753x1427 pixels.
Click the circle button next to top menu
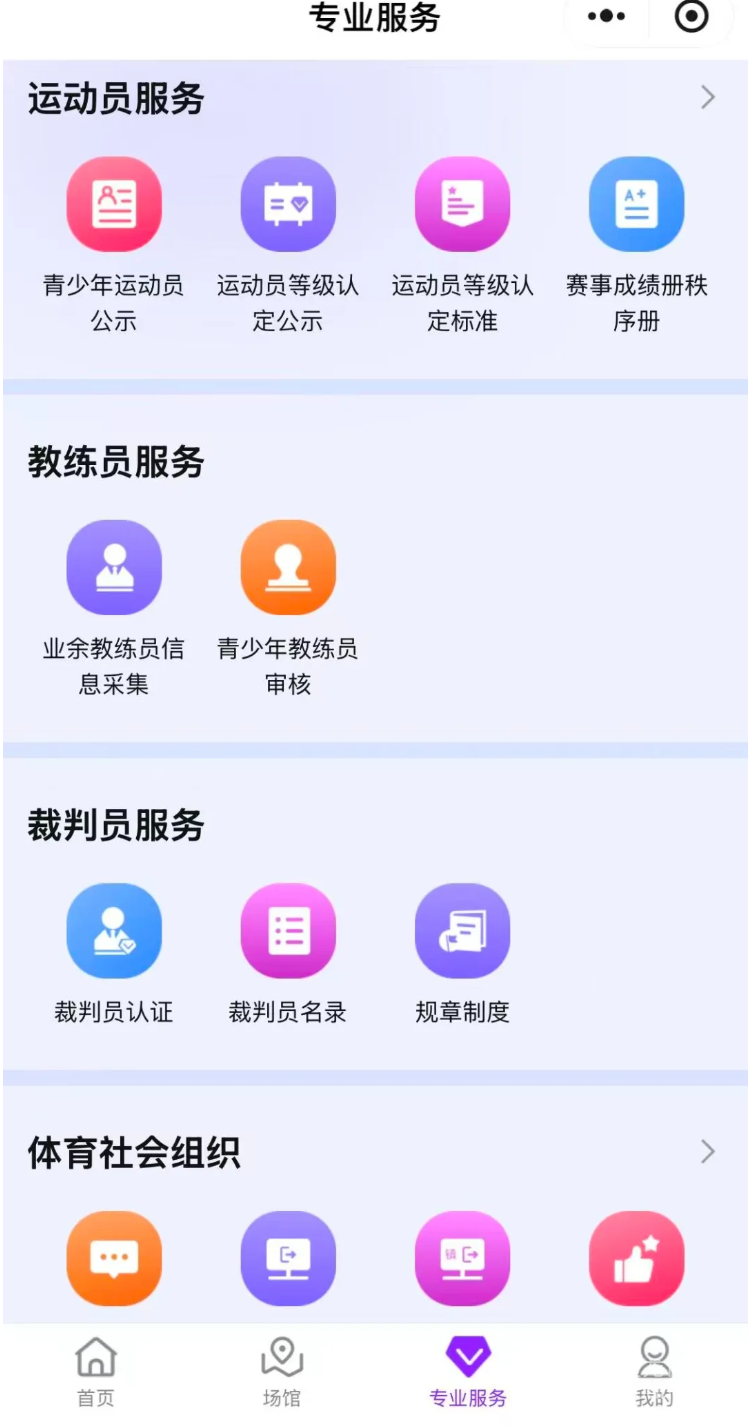(692, 16)
